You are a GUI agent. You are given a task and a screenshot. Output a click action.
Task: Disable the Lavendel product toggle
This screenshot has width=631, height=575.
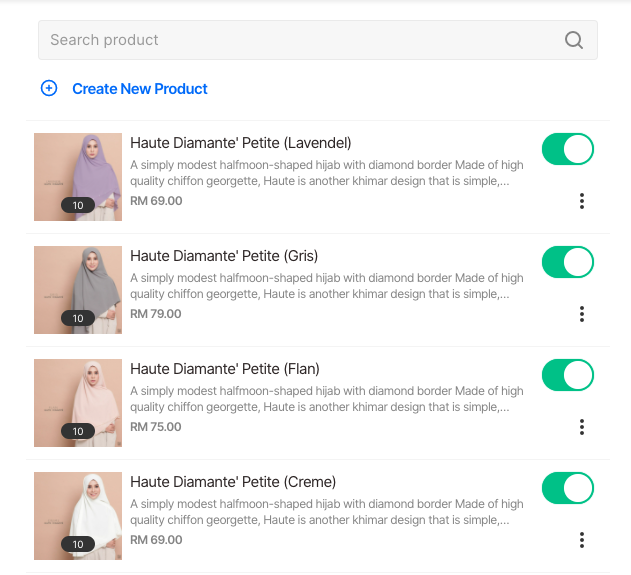[x=567, y=150]
